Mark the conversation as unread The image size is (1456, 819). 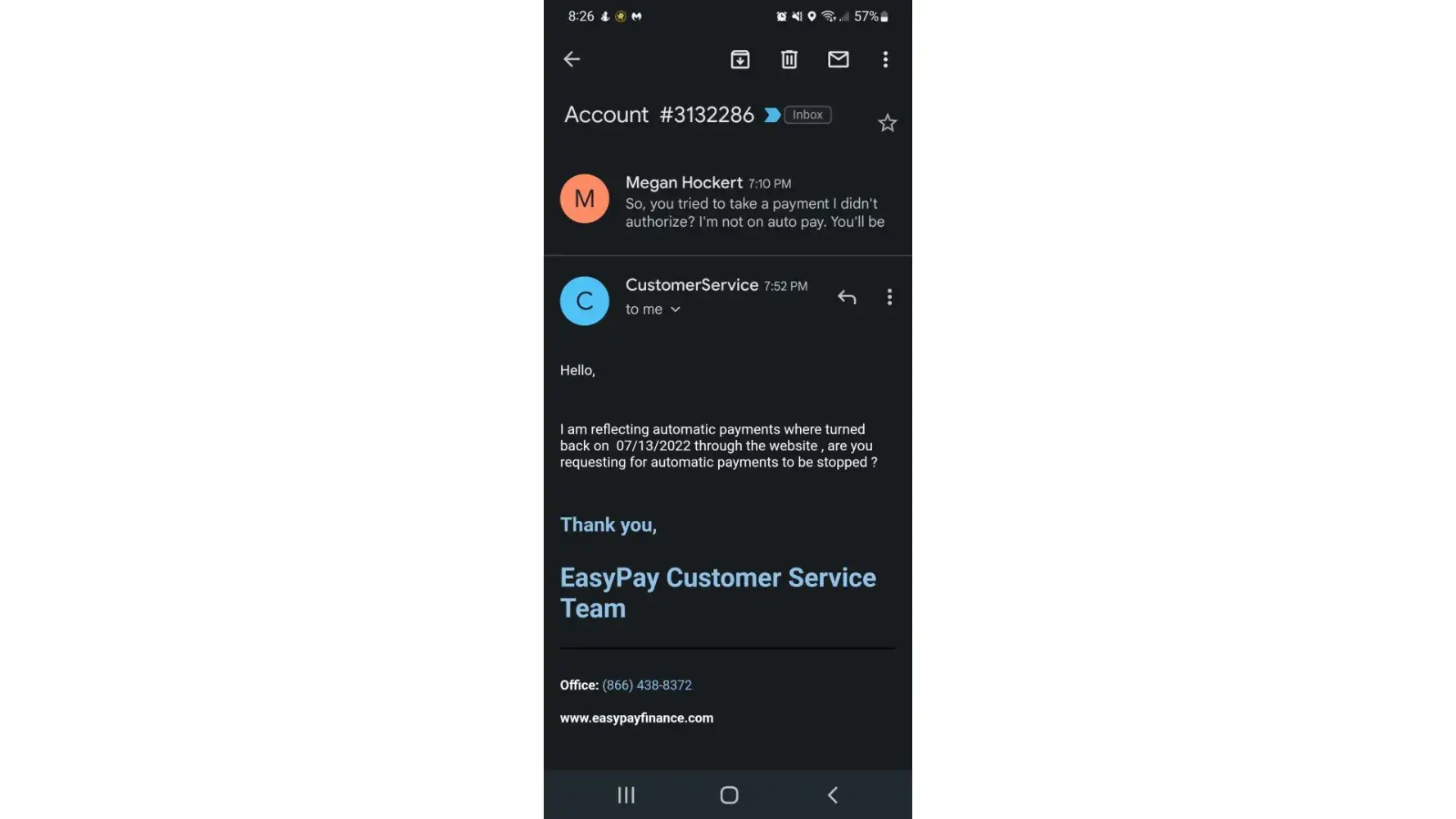(x=838, y=59)
